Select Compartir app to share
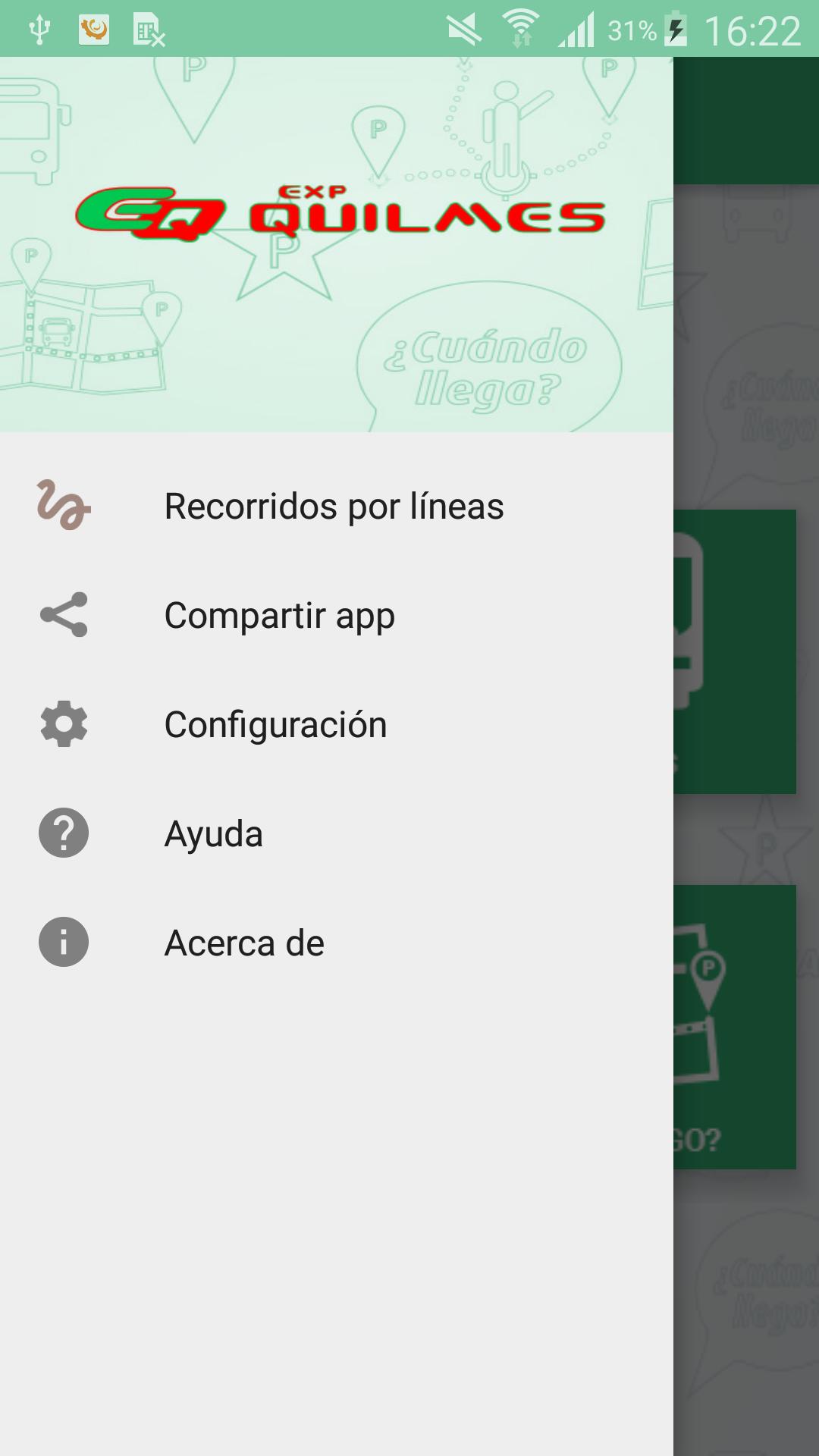 click(279, 615)
